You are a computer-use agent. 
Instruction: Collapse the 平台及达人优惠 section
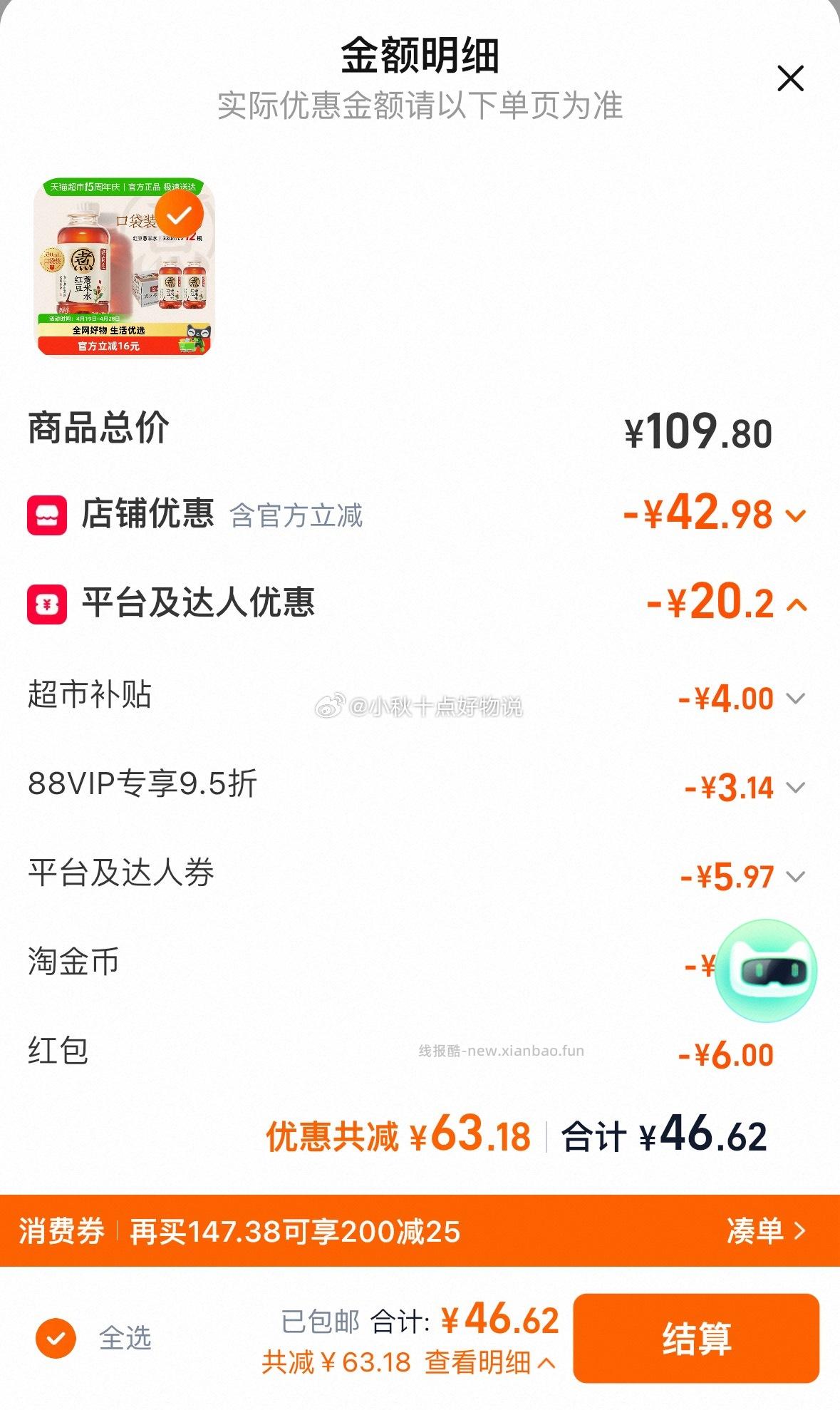(796, 607)
